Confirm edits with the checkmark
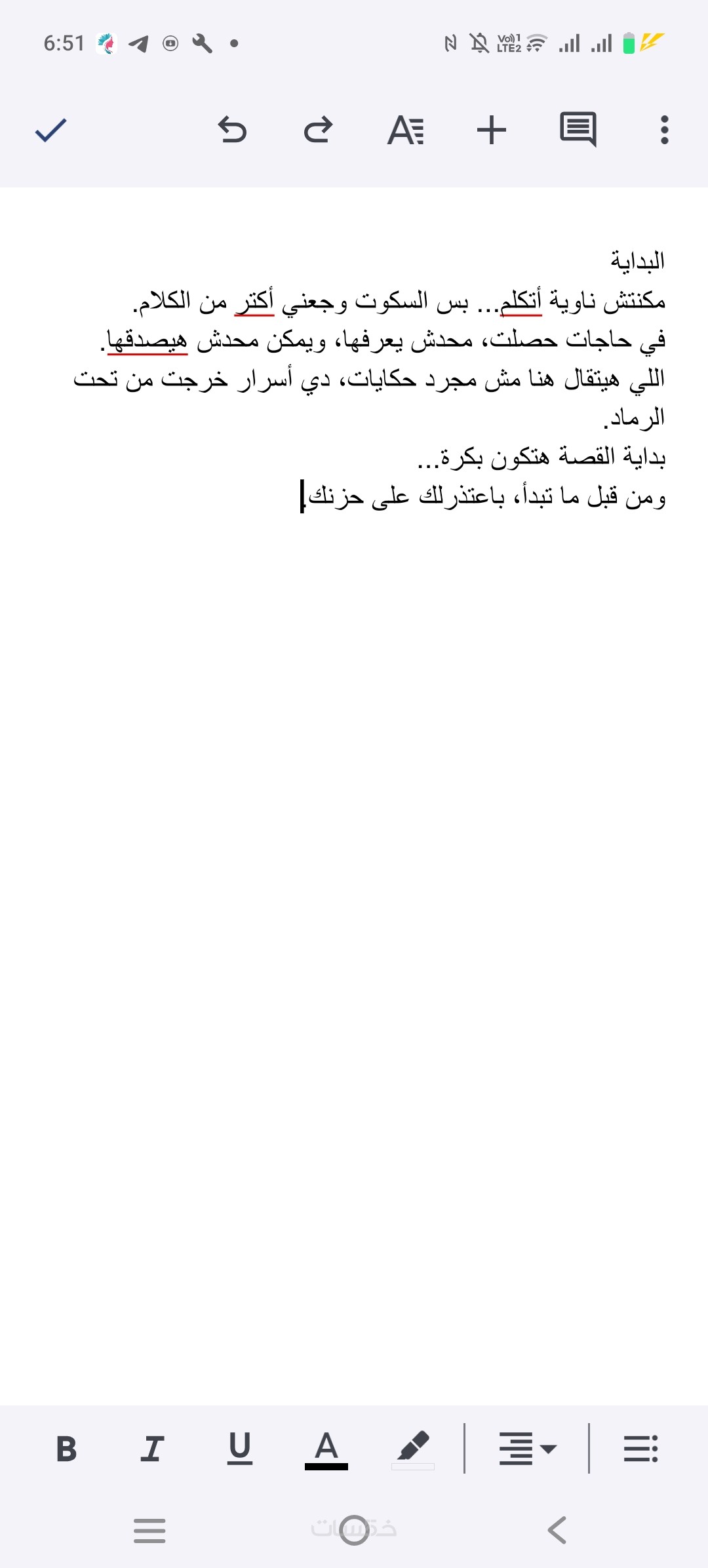The width and height of the screenshot is (708, 1568). click(x=50, y=130)
